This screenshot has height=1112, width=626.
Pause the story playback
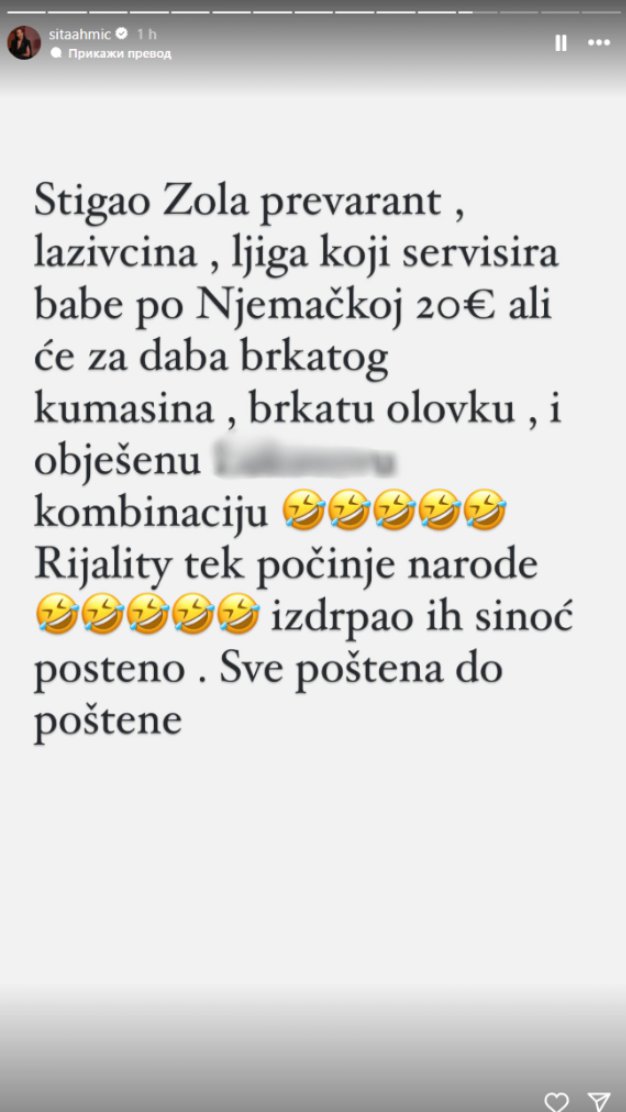pyautogui.click(x=561, y=42)
